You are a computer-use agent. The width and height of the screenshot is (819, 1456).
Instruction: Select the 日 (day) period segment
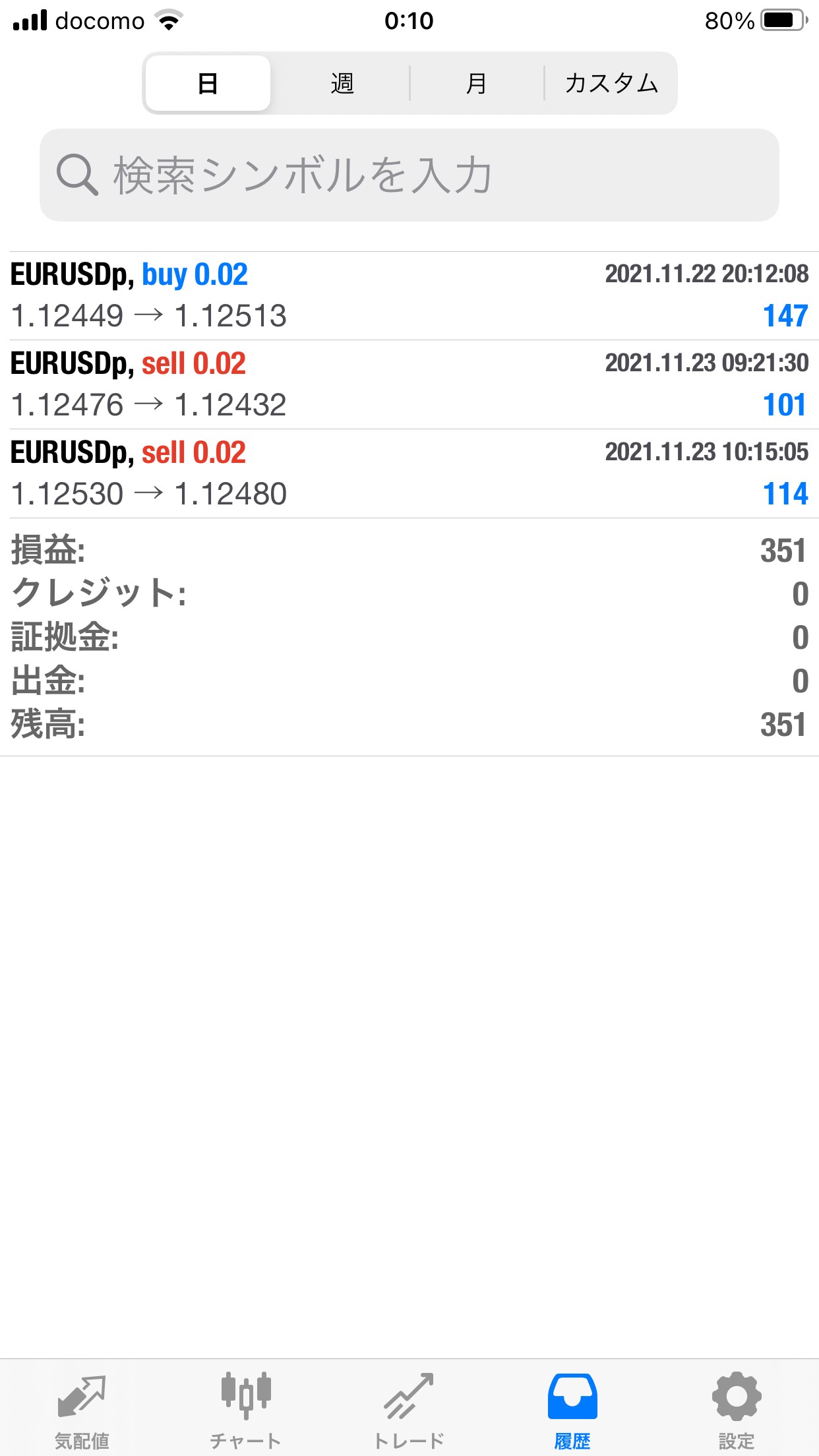pos(208,83)
